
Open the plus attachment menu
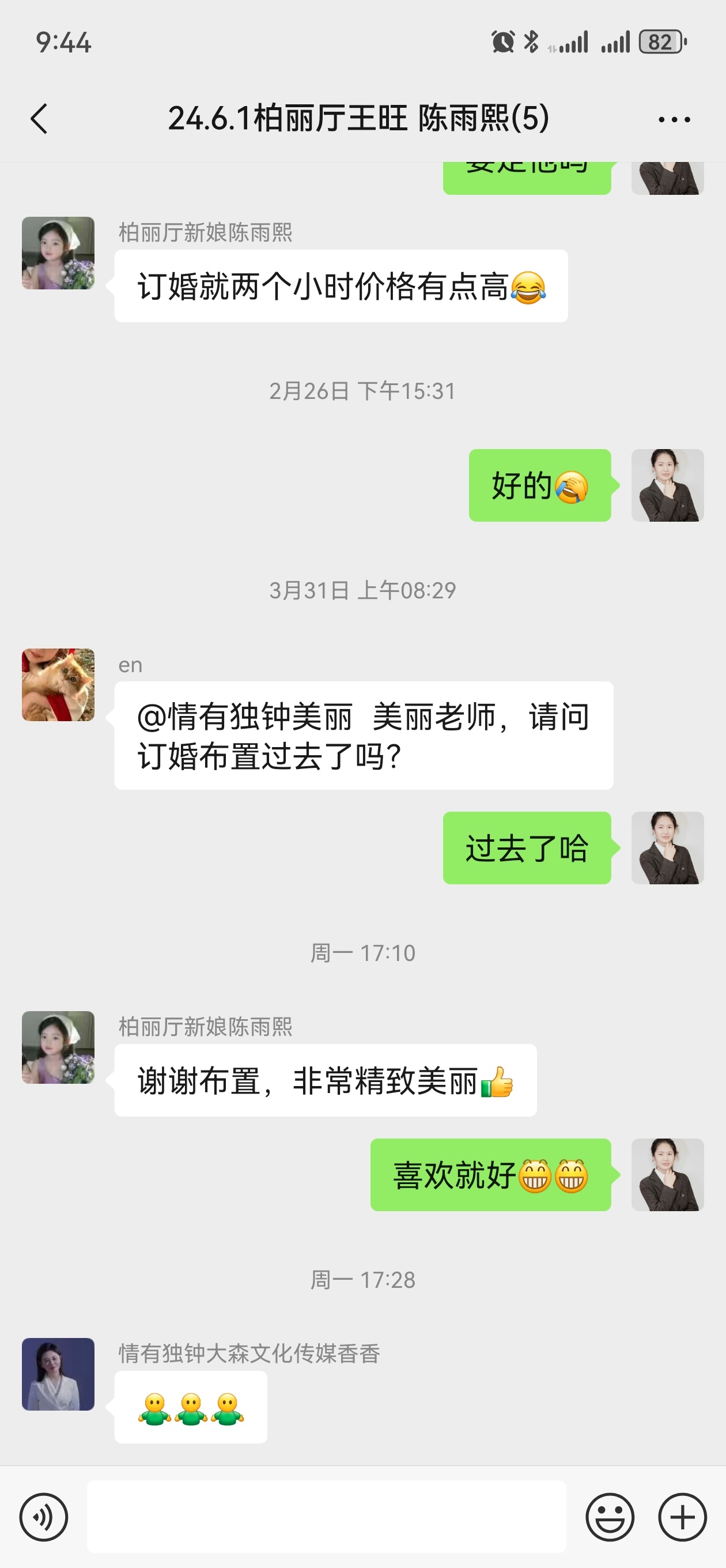pos(682,1517)
